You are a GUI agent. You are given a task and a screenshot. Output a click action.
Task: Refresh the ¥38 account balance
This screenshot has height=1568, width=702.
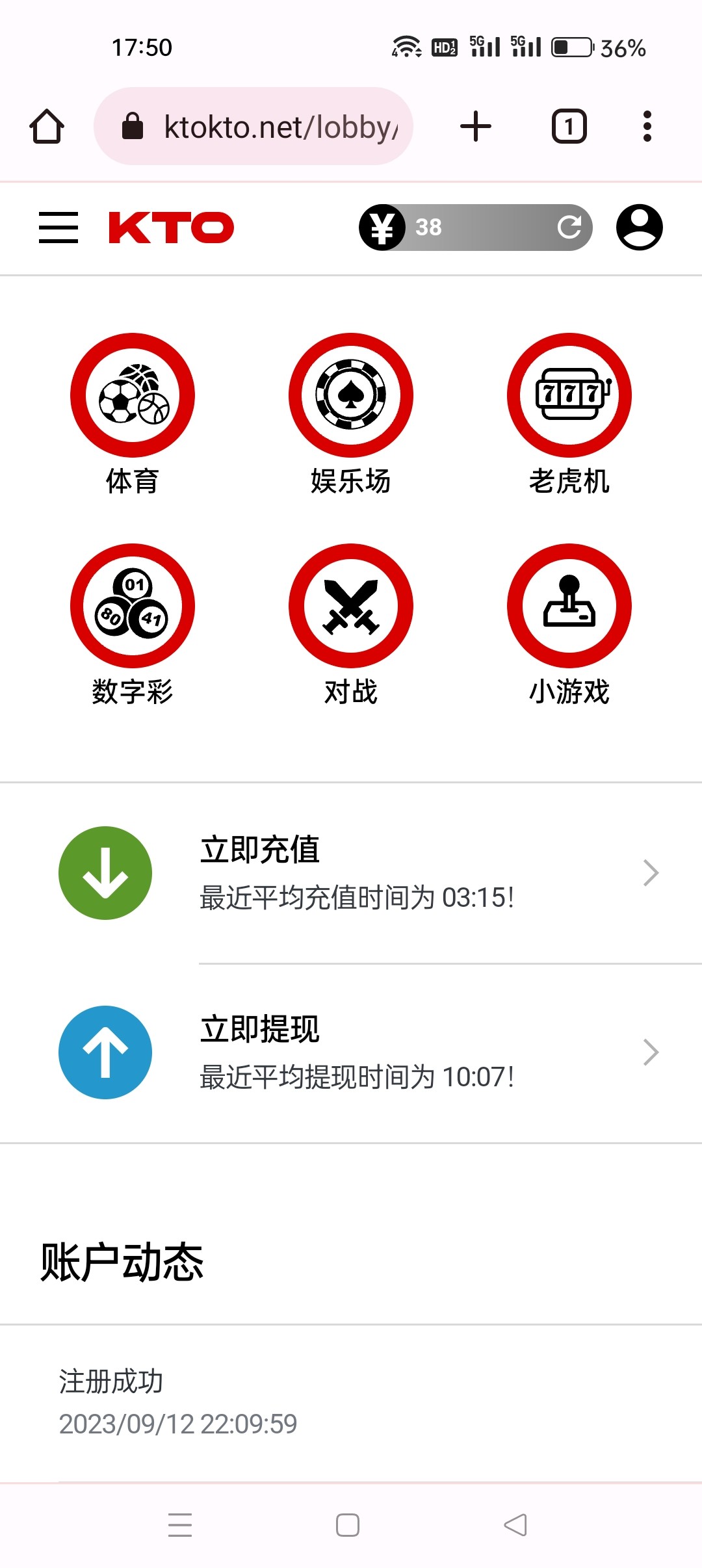click(569, 228)
